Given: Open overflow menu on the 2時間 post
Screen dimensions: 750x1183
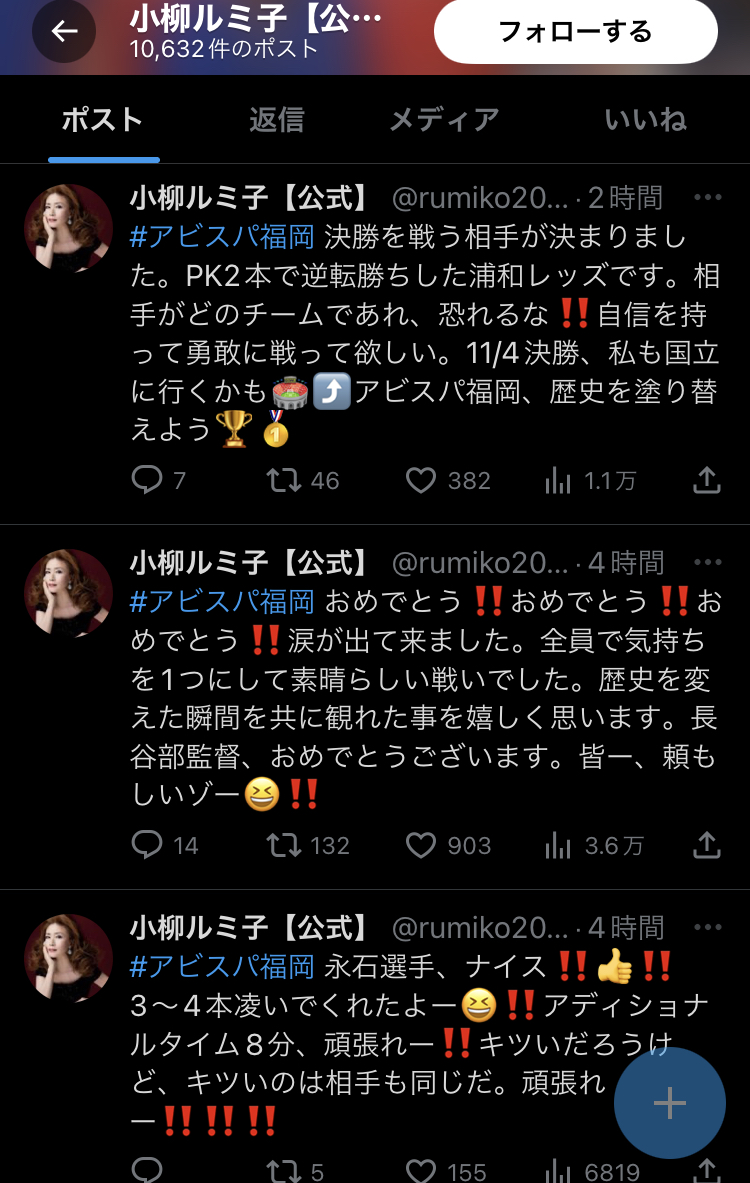Looking at the screenshot, I should pos(707,198).
